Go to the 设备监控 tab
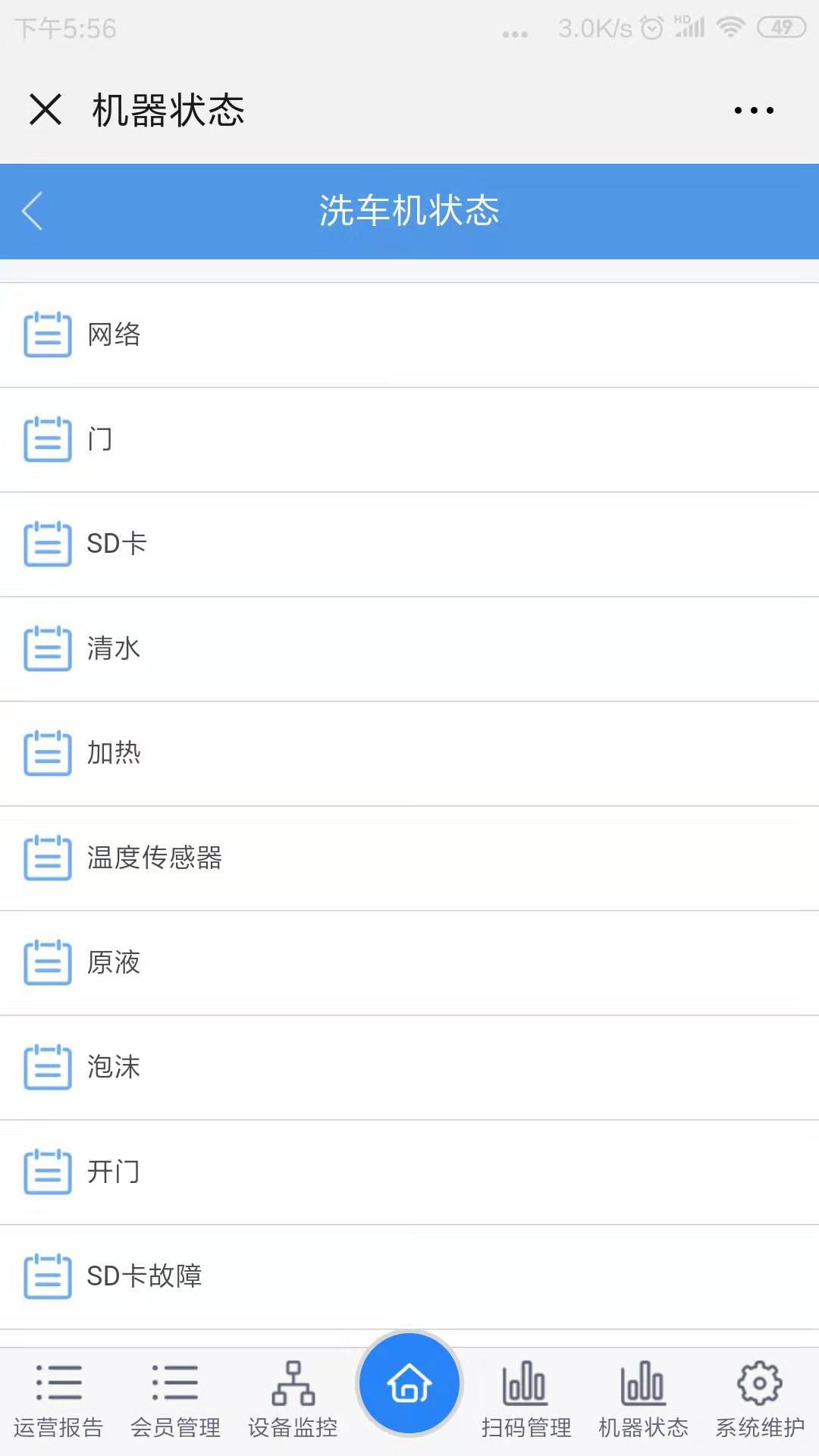The width and height of the screenshot is (819, 1456). click(x=293, y=1401)
